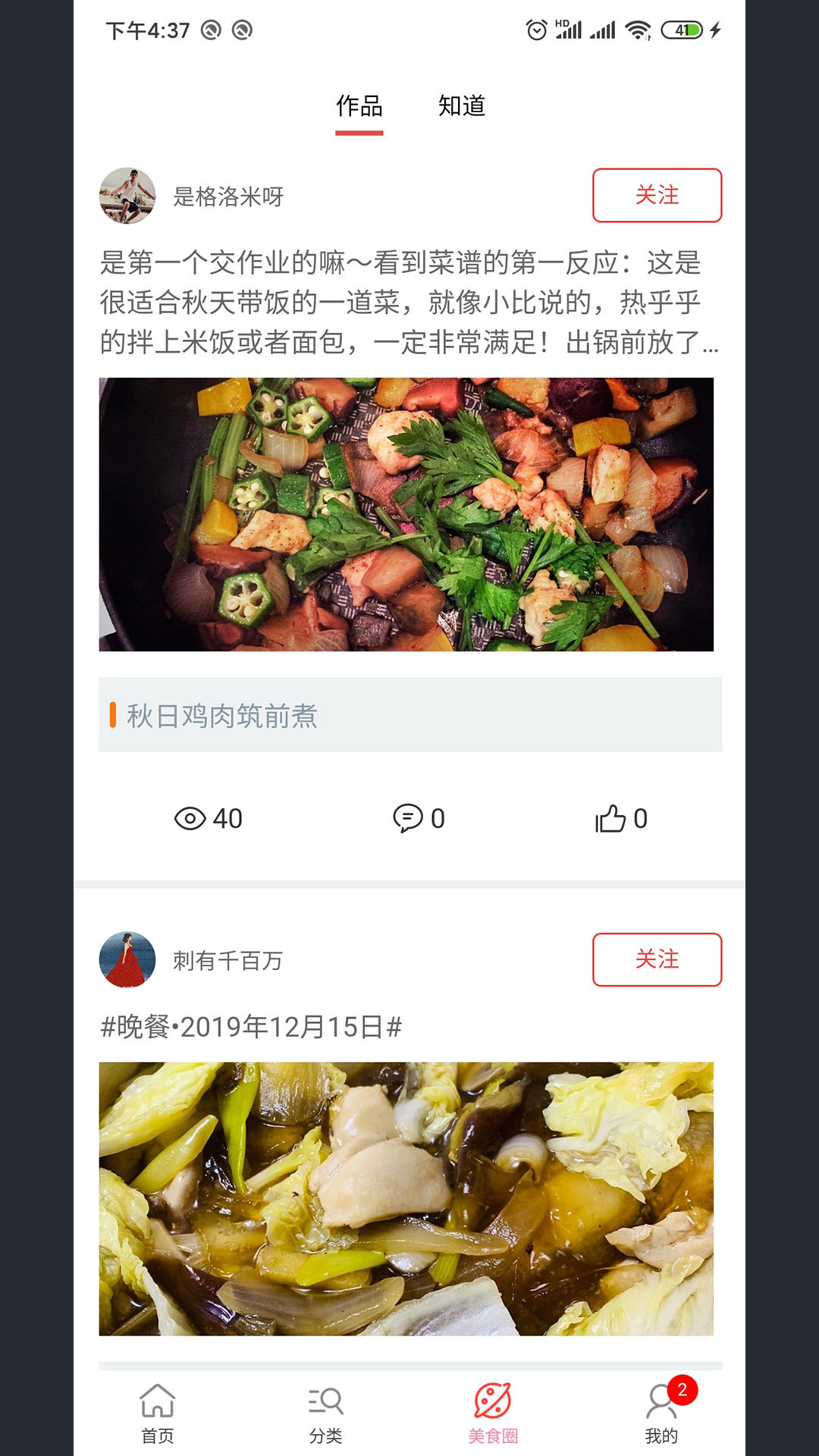
Task: Like 是格洛米呀's post
Action: point(620,818)
